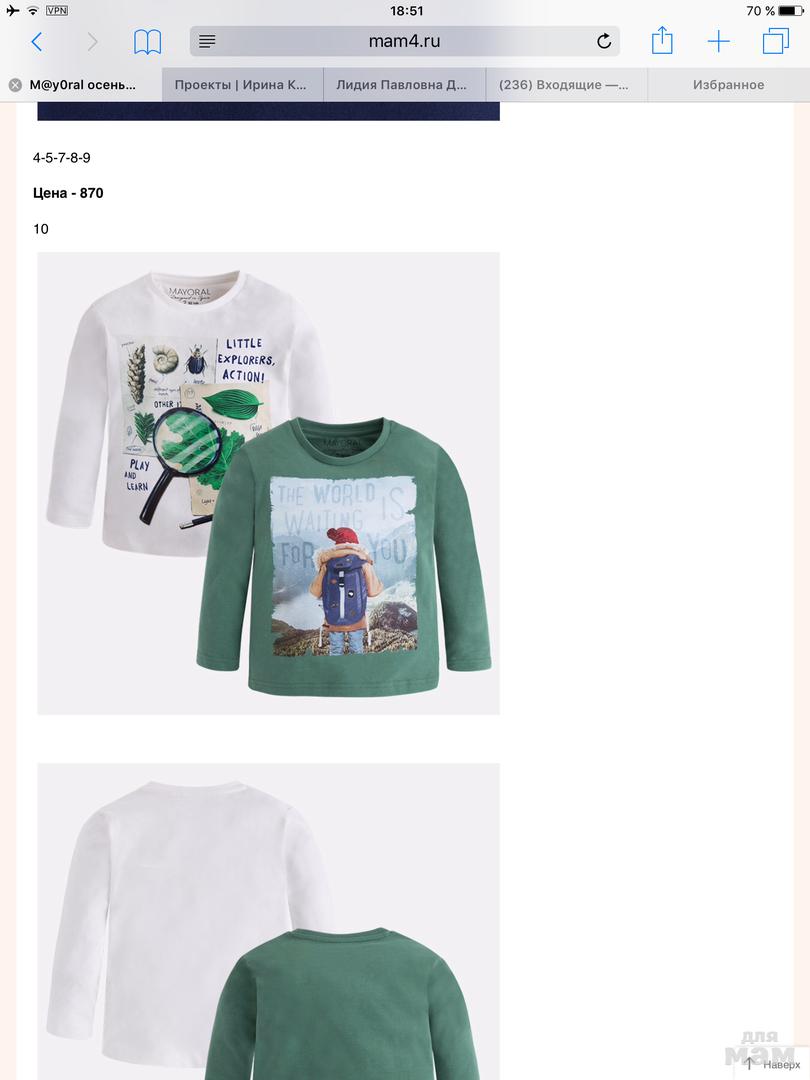Screen dimensions: 810x1080
Task: Add a new tab with plus
Action: click(718, 41)
